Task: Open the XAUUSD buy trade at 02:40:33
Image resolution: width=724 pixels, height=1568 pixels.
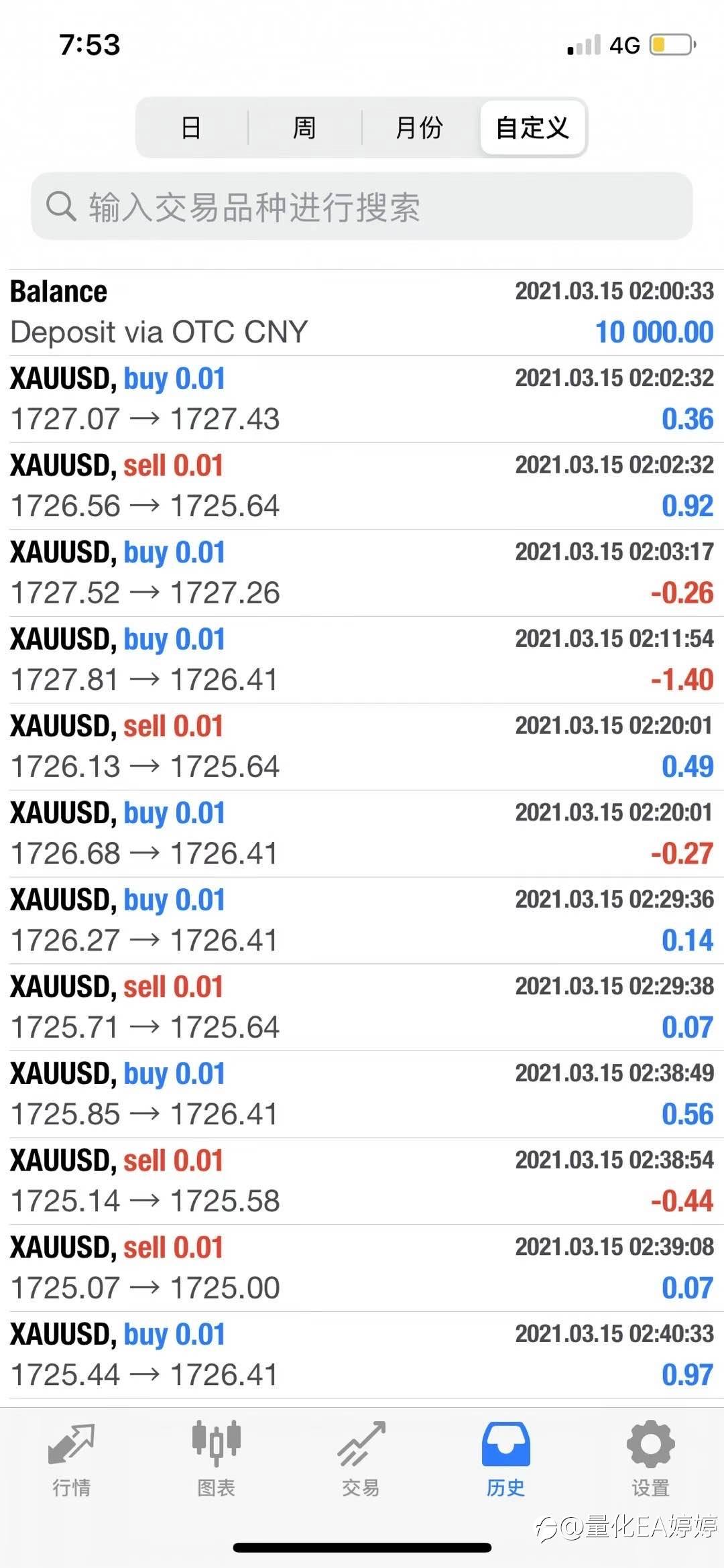Action: [x=362, y=1355]
